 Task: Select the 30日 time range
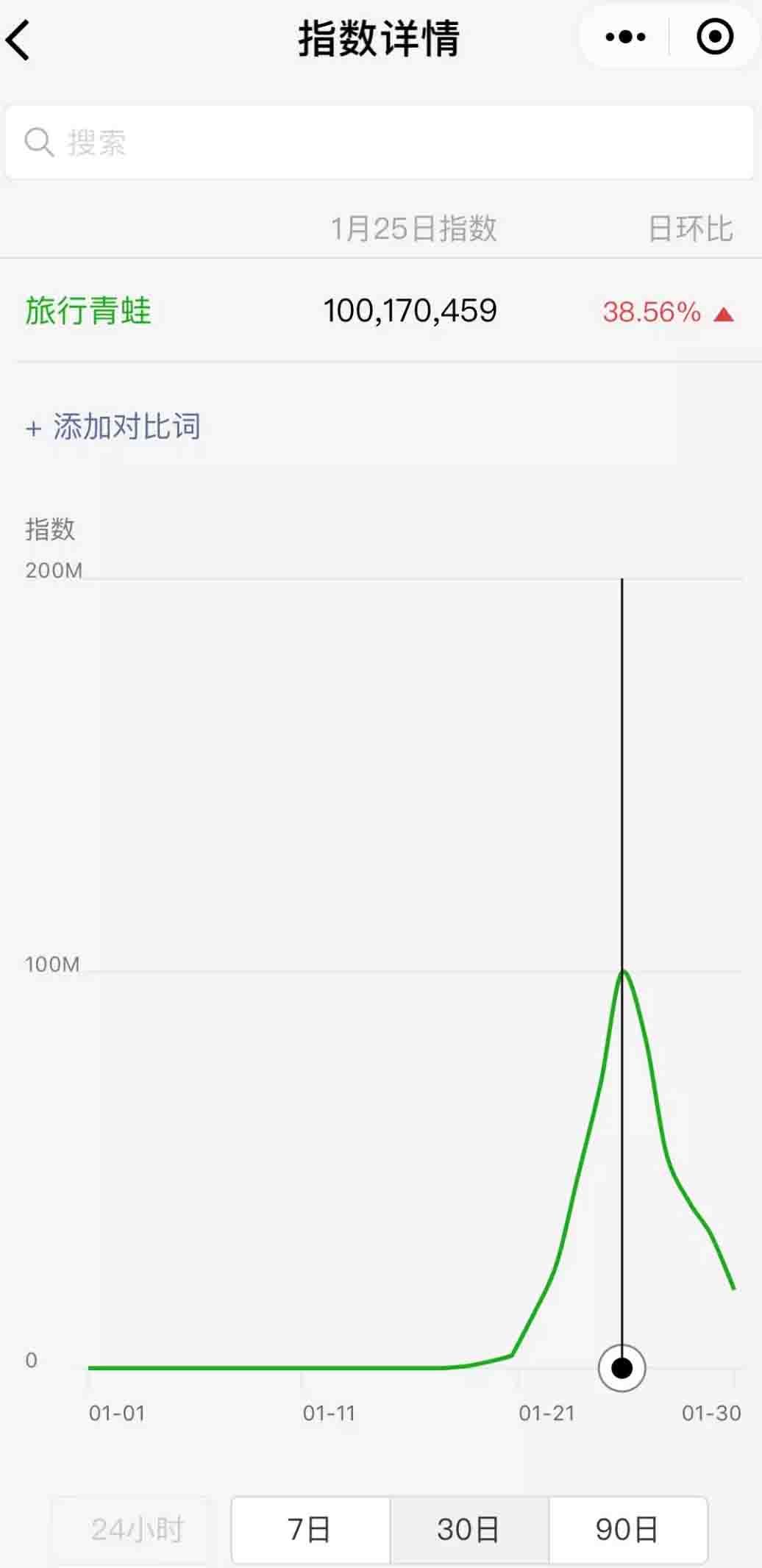tap(469, 1529)
